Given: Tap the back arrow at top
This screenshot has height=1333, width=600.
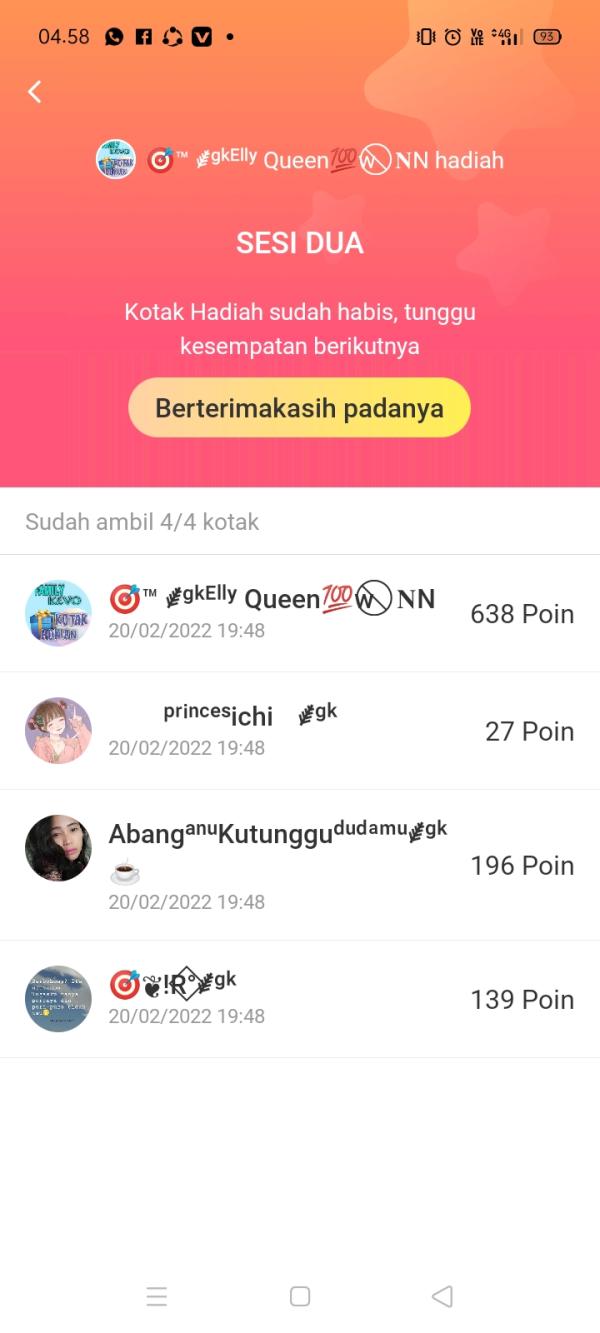Looking at the screenshot, I should pos(35,92).
